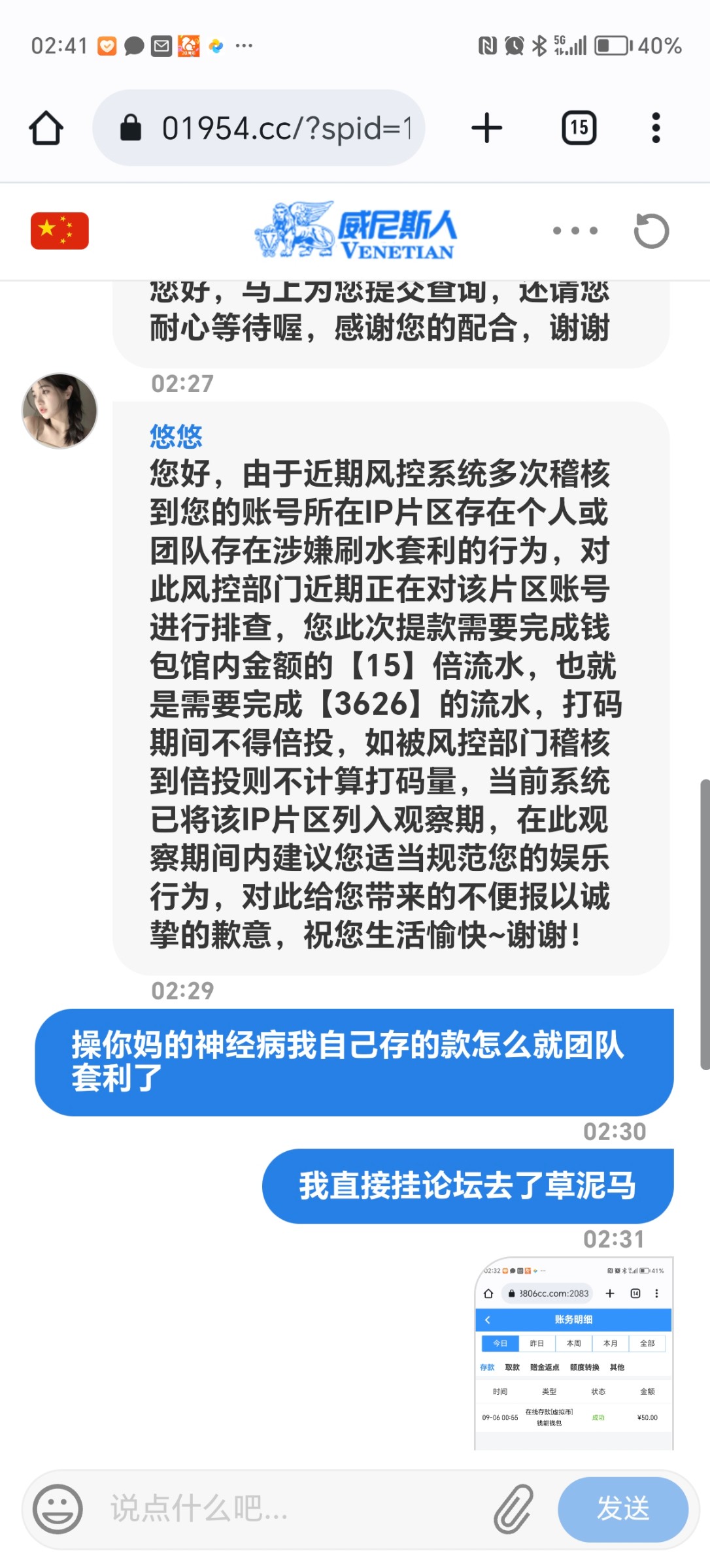The height and width of the screenshot is (1568, 710).
Task: Open a new tab with the plus icon
Action: click(488, 128)
